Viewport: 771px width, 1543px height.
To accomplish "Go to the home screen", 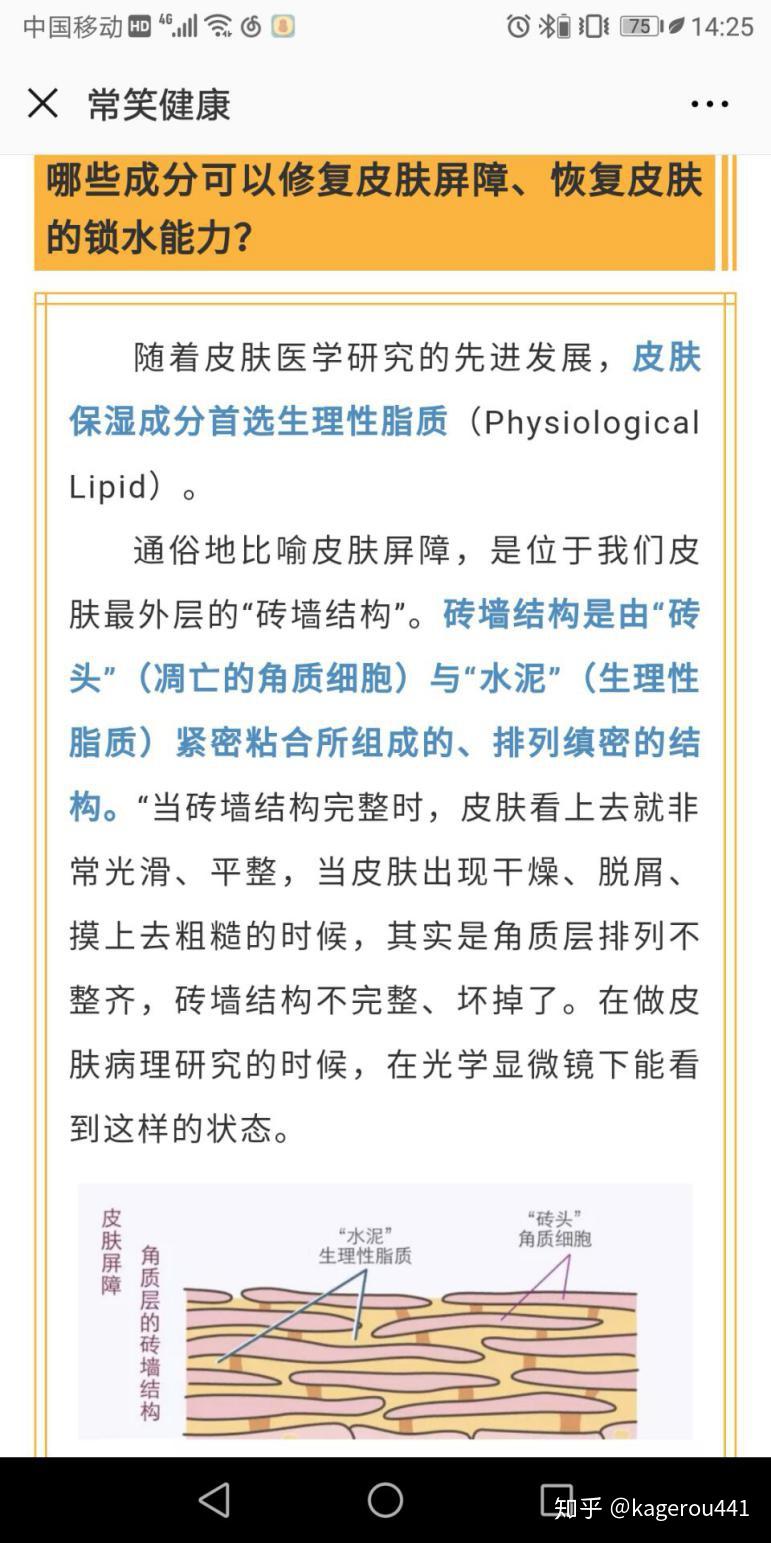I will pos(385,1499).
